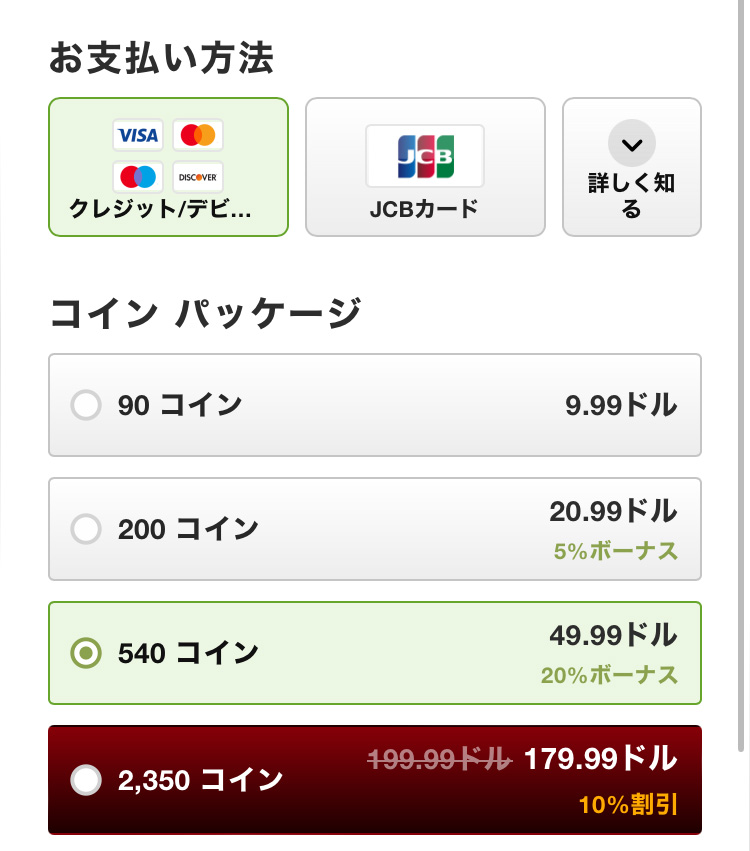Open additional payment method options

[x=631, y=167]
